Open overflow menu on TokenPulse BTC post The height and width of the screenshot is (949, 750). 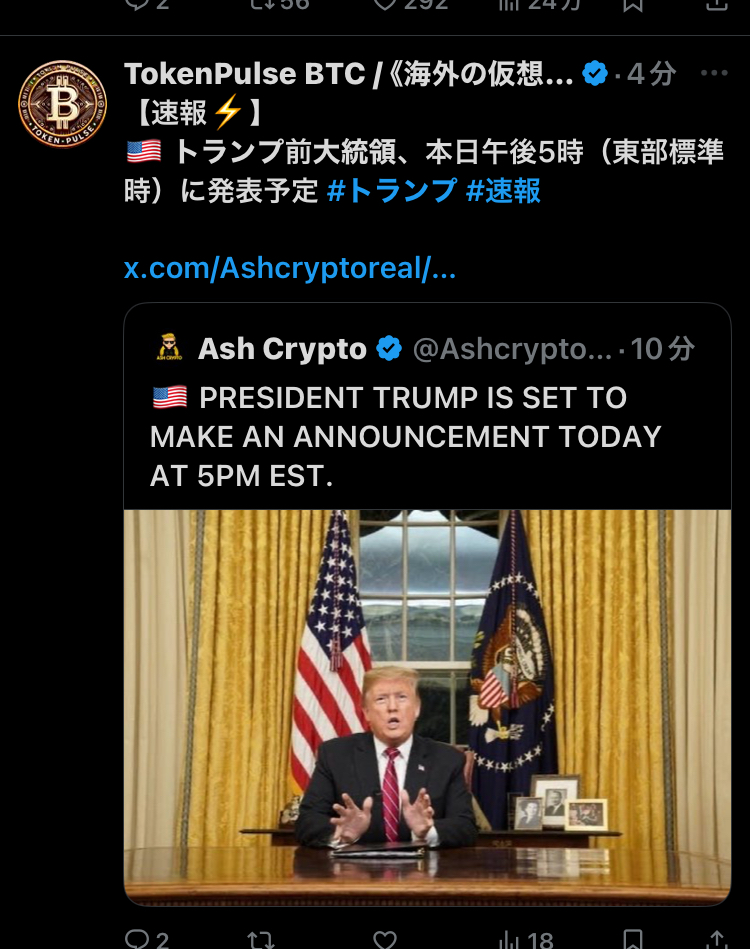coord(714,74)
